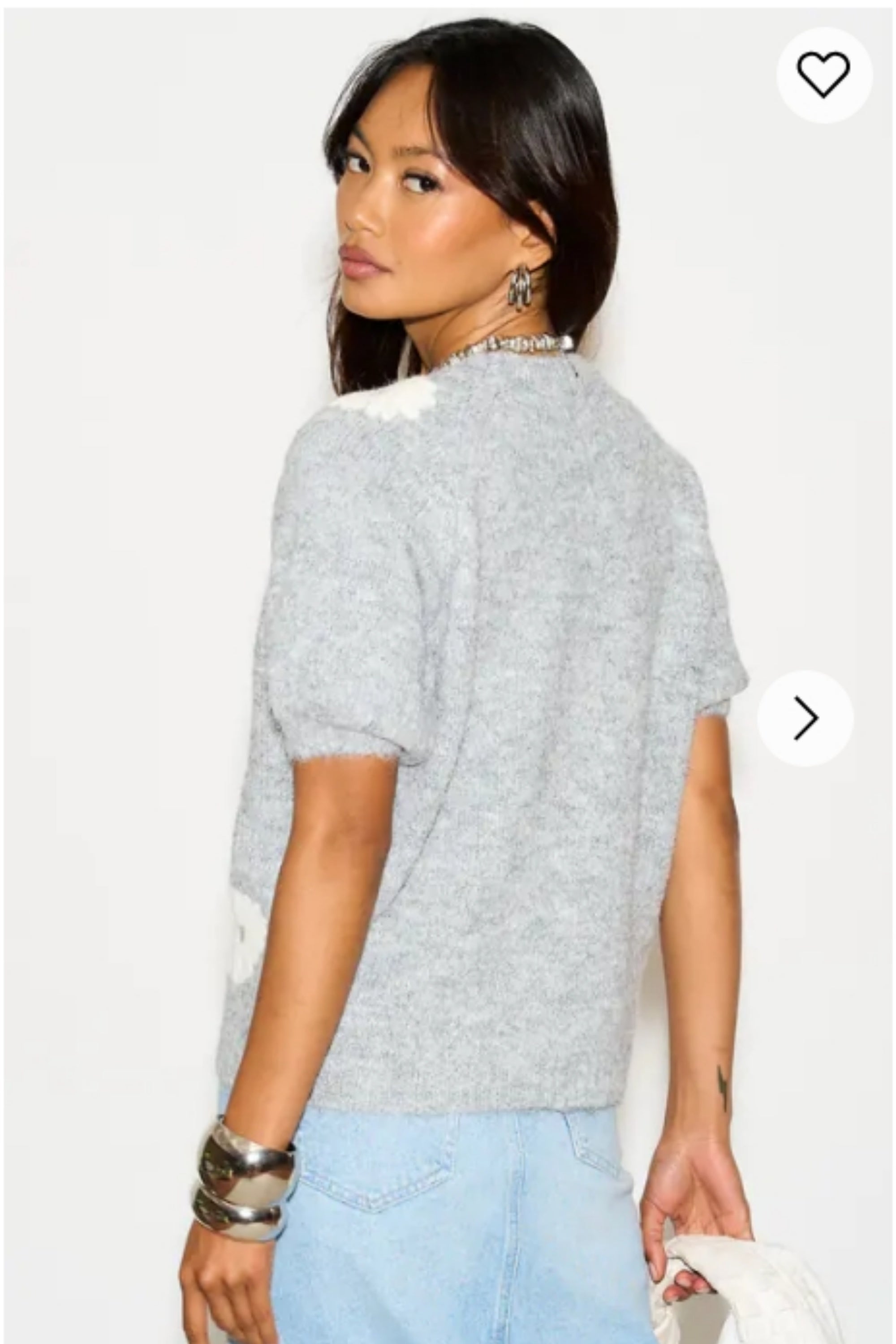Image resolution: width=896 pixels, height=1344 pixels.
Task: Show the next product photo
Action: point(805,718)
